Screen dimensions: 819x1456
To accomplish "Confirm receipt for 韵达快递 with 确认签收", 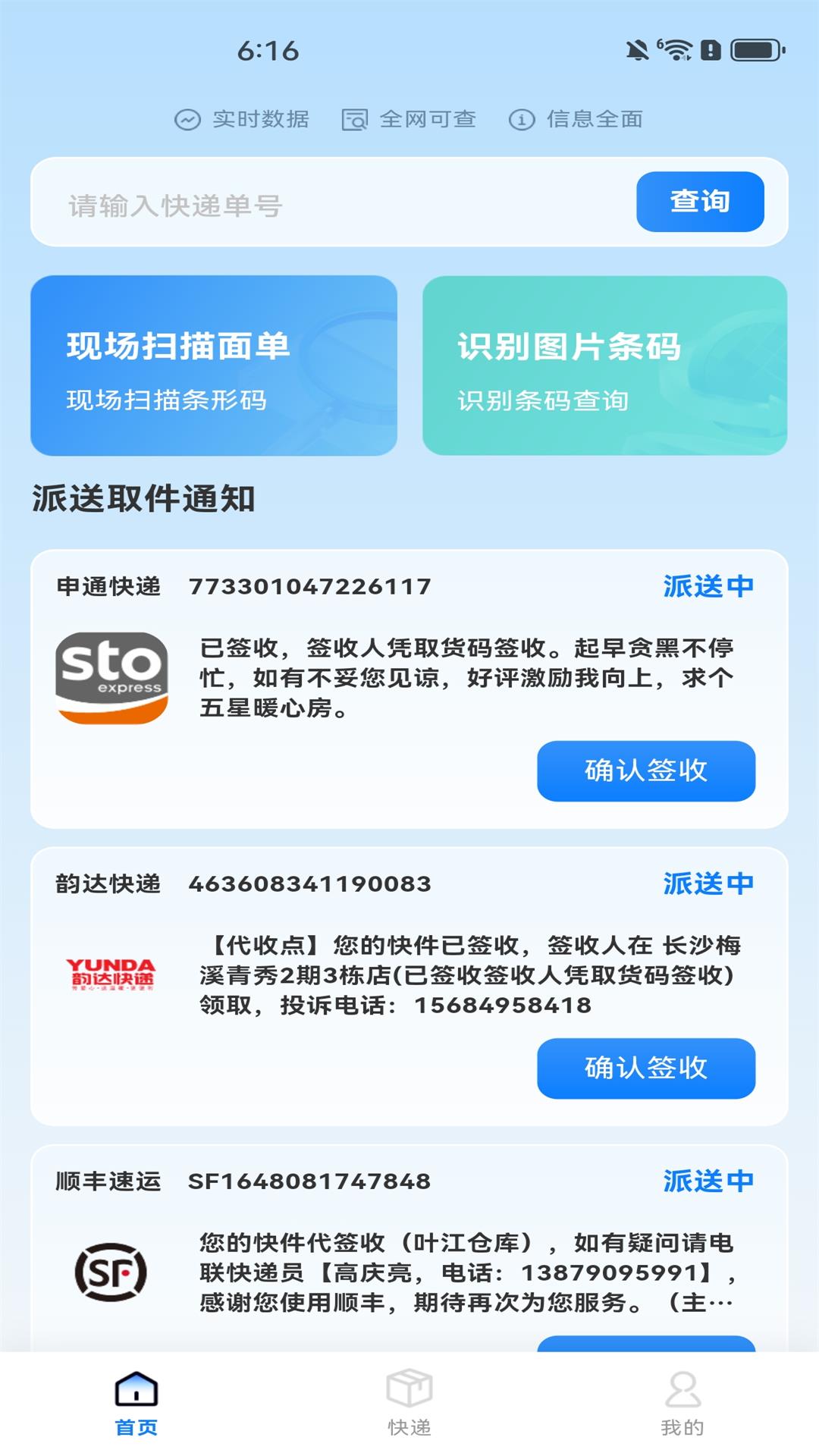I will pos(645,1070).
